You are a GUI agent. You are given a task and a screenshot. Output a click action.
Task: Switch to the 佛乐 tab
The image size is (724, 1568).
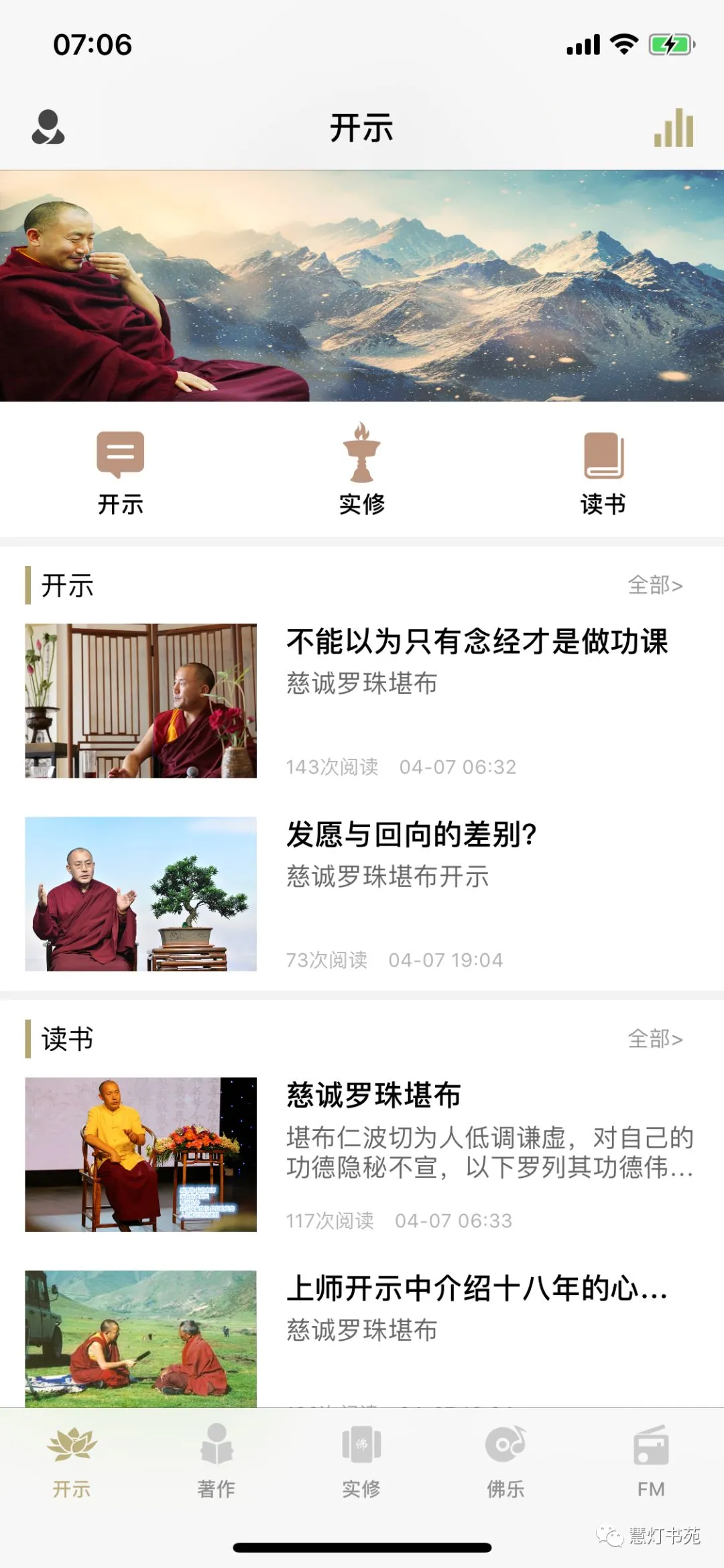(x=506, y=1461)
